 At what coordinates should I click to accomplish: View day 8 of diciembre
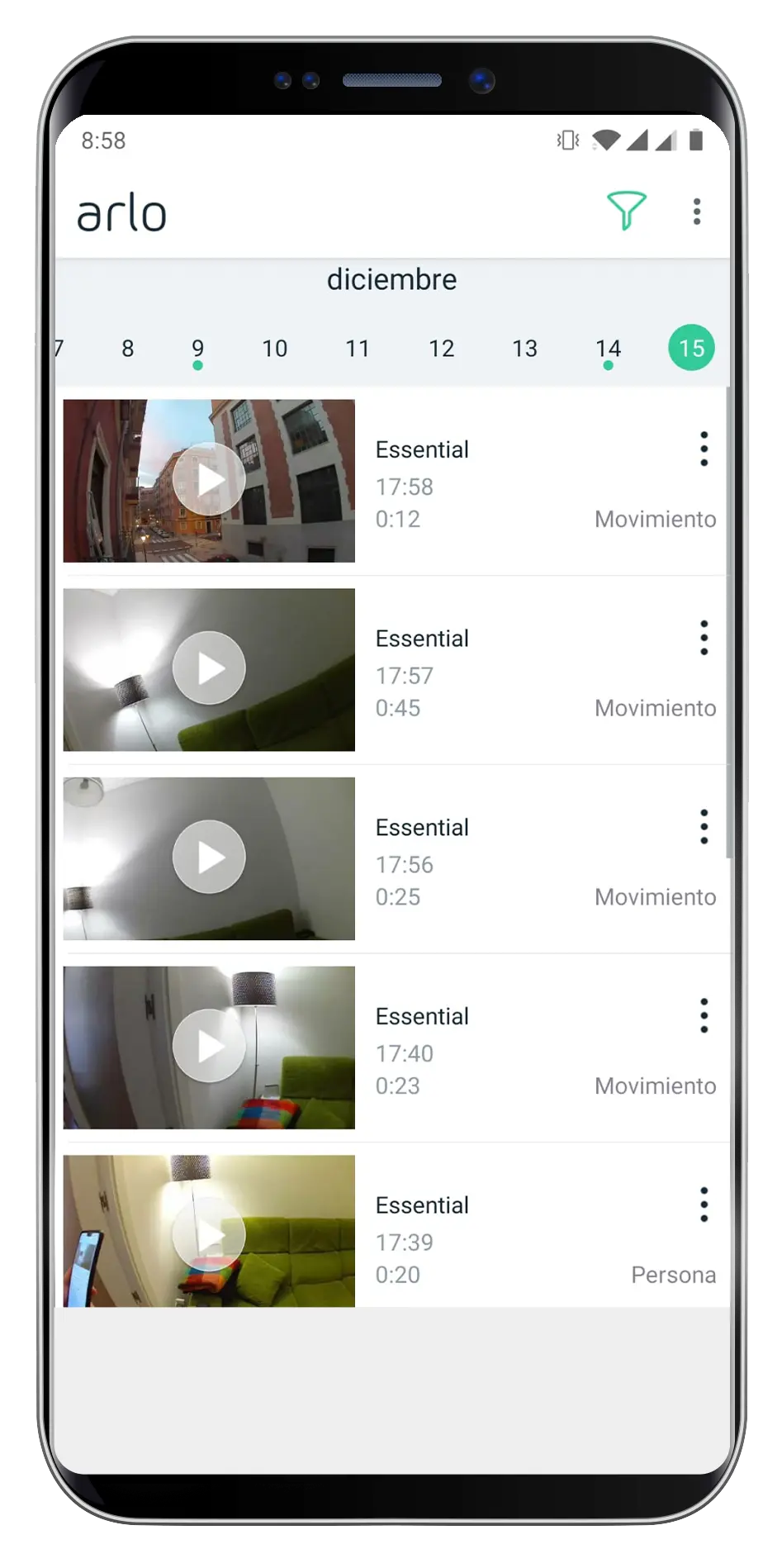[x=127, y=349]
